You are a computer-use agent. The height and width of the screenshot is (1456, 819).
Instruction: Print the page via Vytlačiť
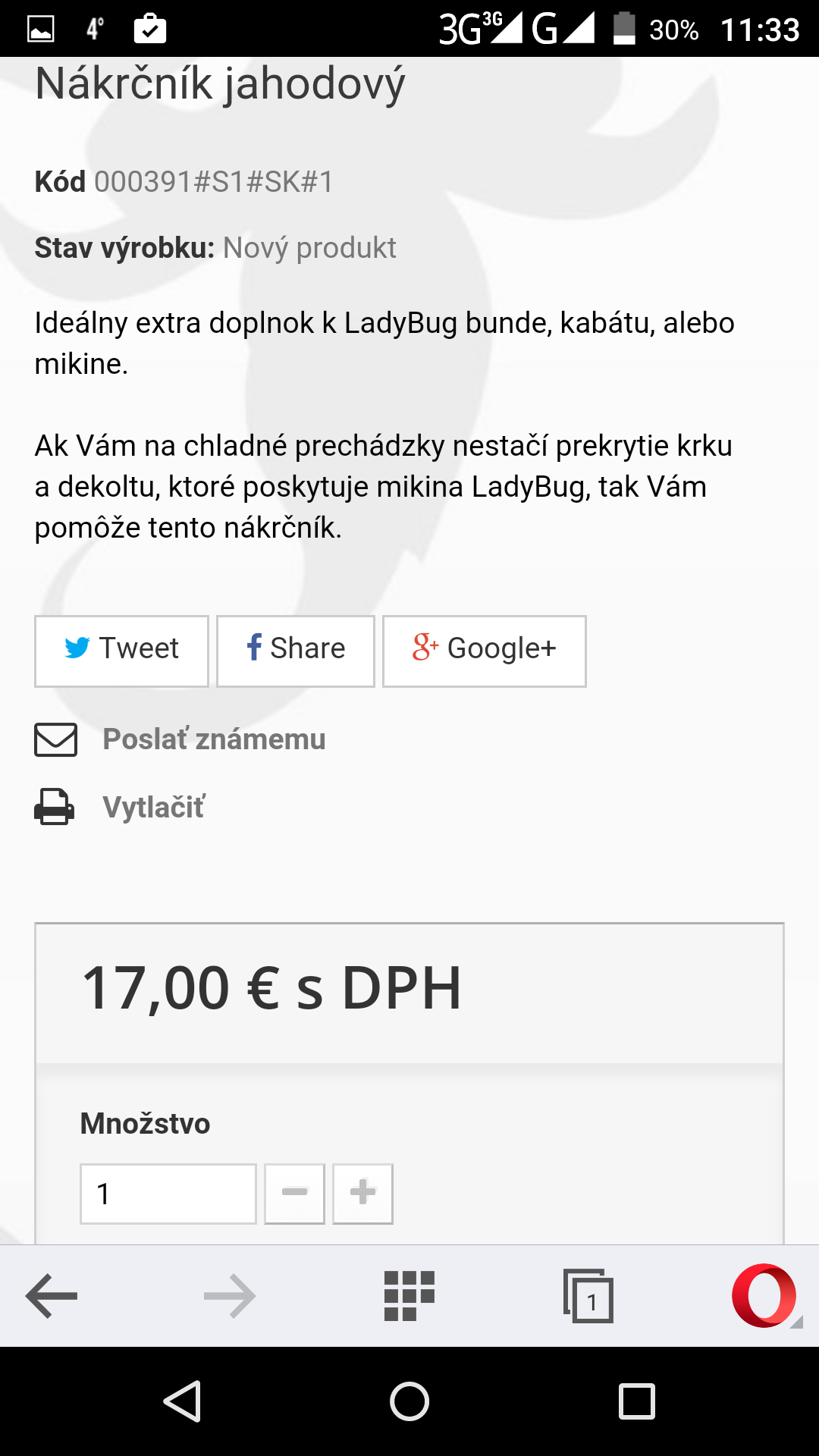[153, 807]
